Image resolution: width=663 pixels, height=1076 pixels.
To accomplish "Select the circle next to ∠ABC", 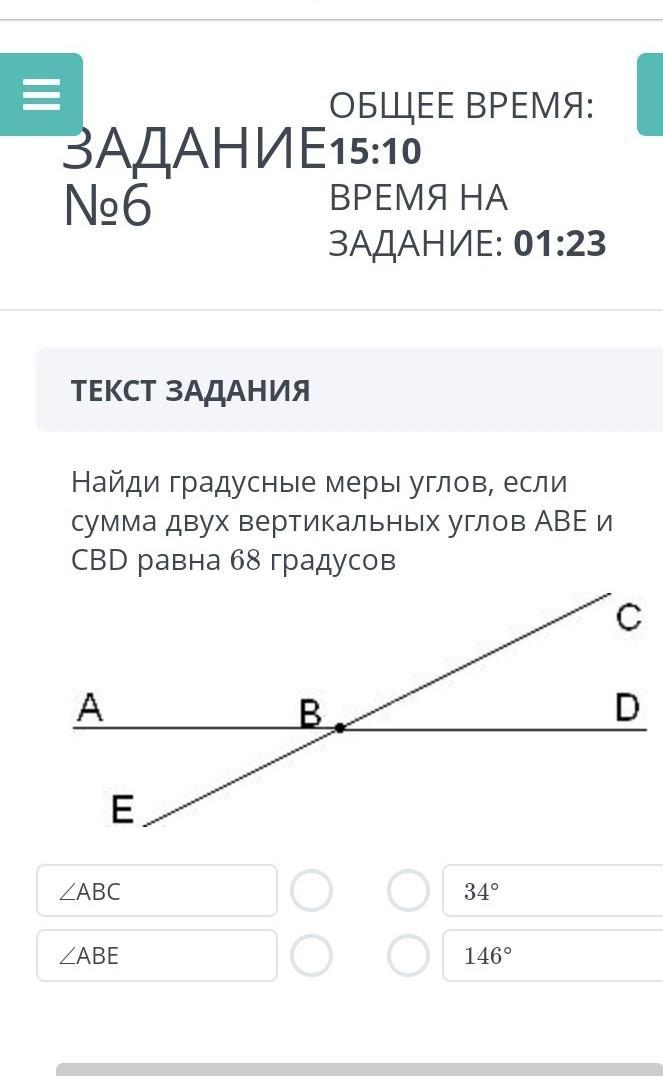I will pos(311,890).
